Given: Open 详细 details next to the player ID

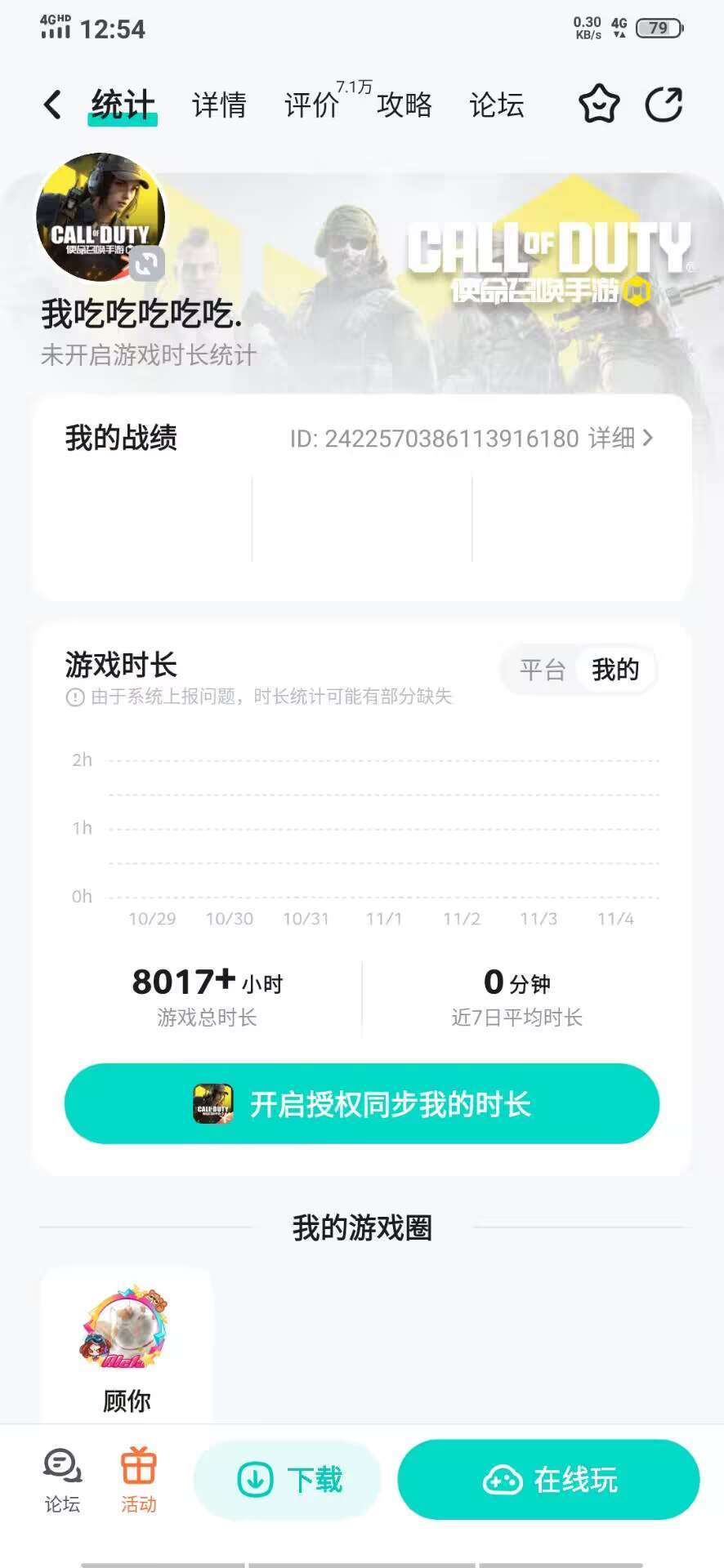Looking at the screenshot, I should pos(613,438).
